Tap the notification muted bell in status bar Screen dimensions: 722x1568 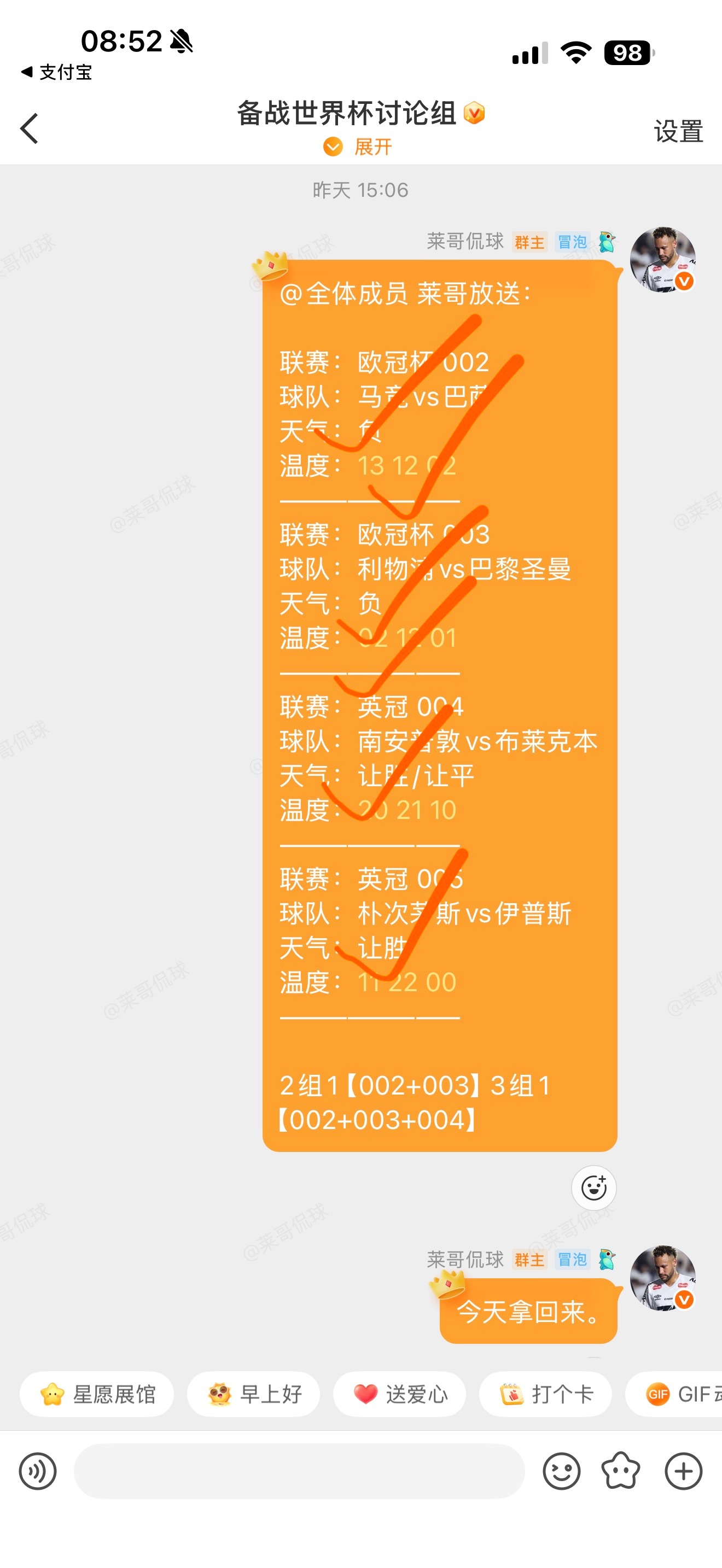[180, 42]
